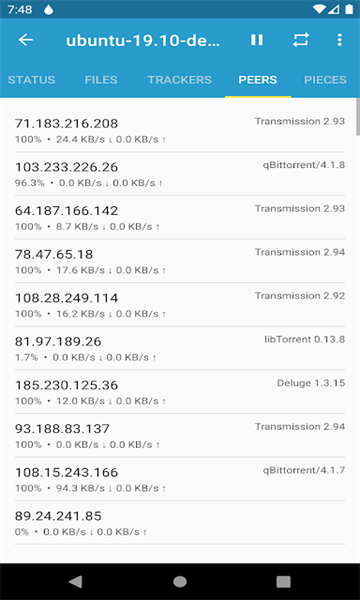The image size is (360, 600).
Task: Open the overflow menu
Action: 339,40
